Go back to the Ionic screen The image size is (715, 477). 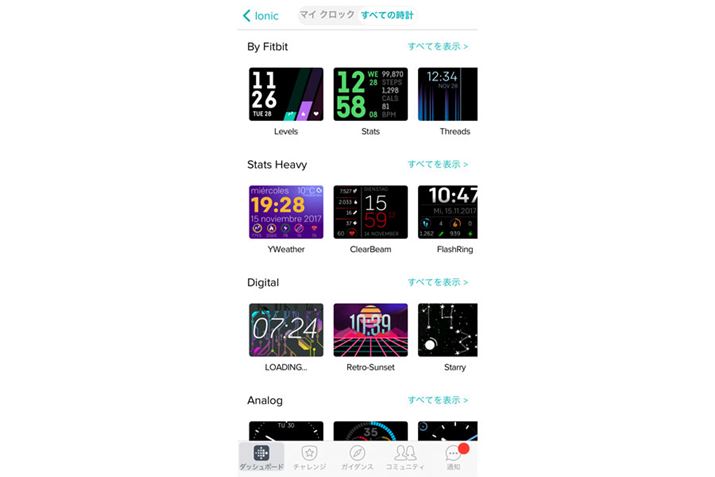260,16
